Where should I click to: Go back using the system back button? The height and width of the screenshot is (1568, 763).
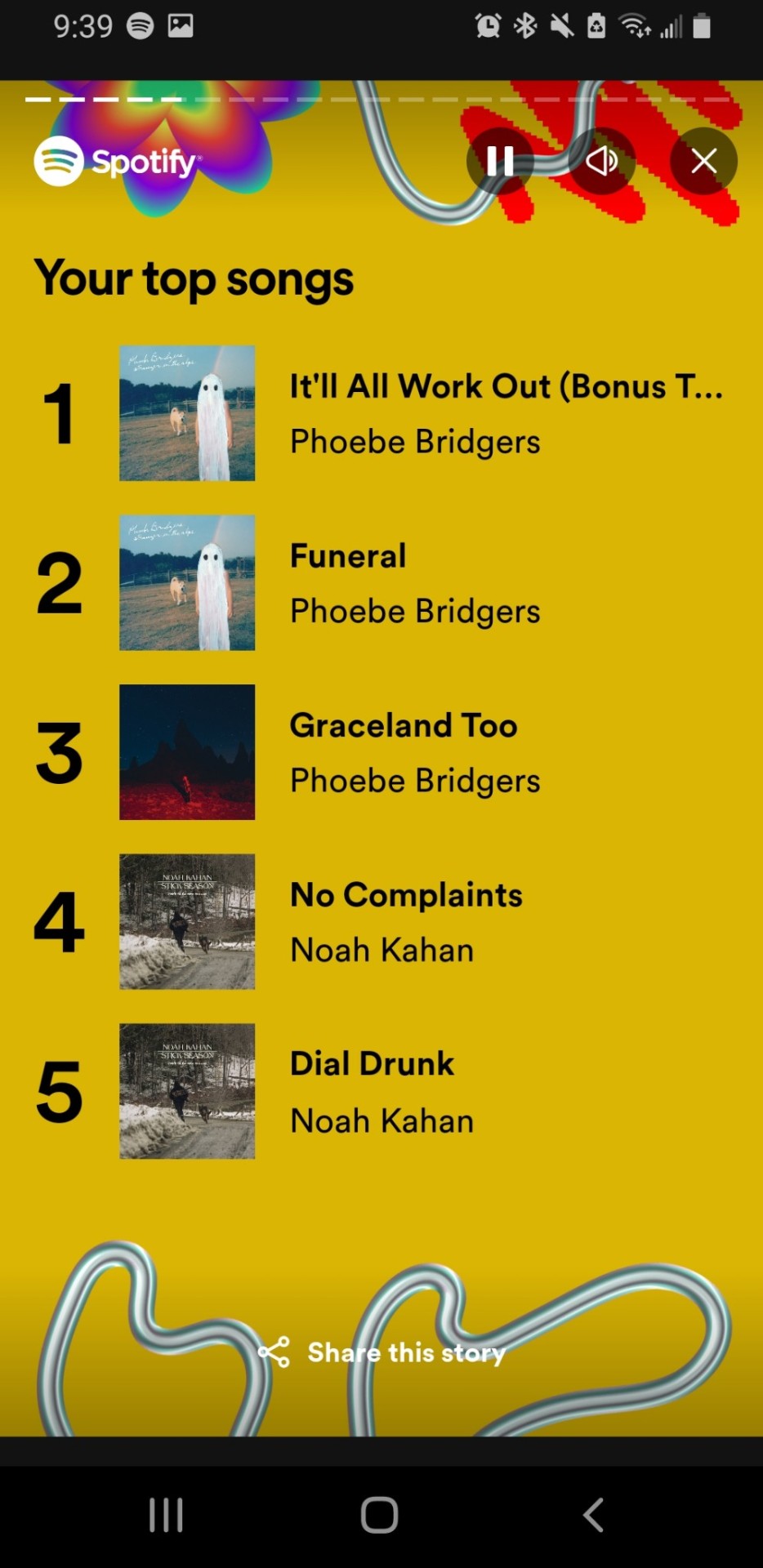[x=594, y=1515]
